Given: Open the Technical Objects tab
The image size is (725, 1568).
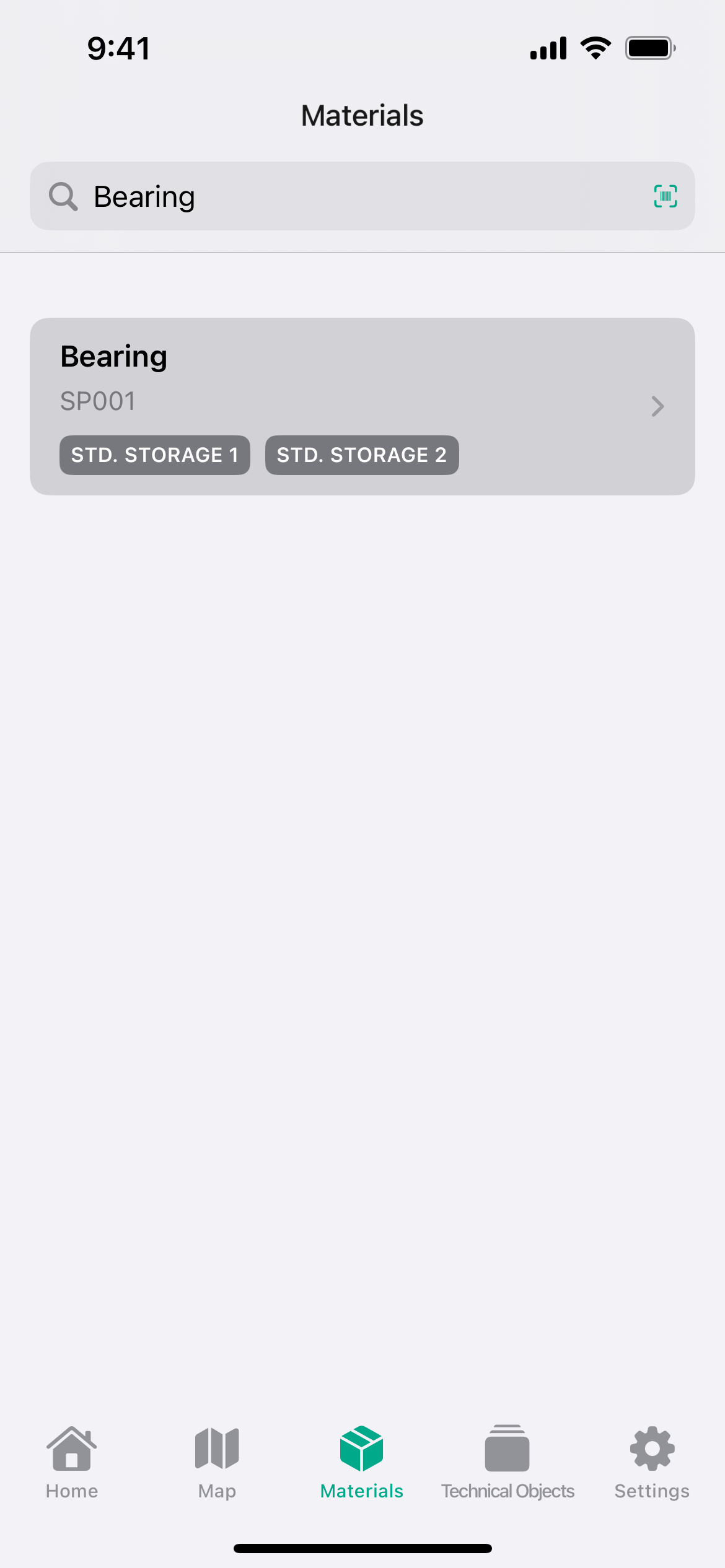Looking at the screenshot, I should click(507, 1463).
